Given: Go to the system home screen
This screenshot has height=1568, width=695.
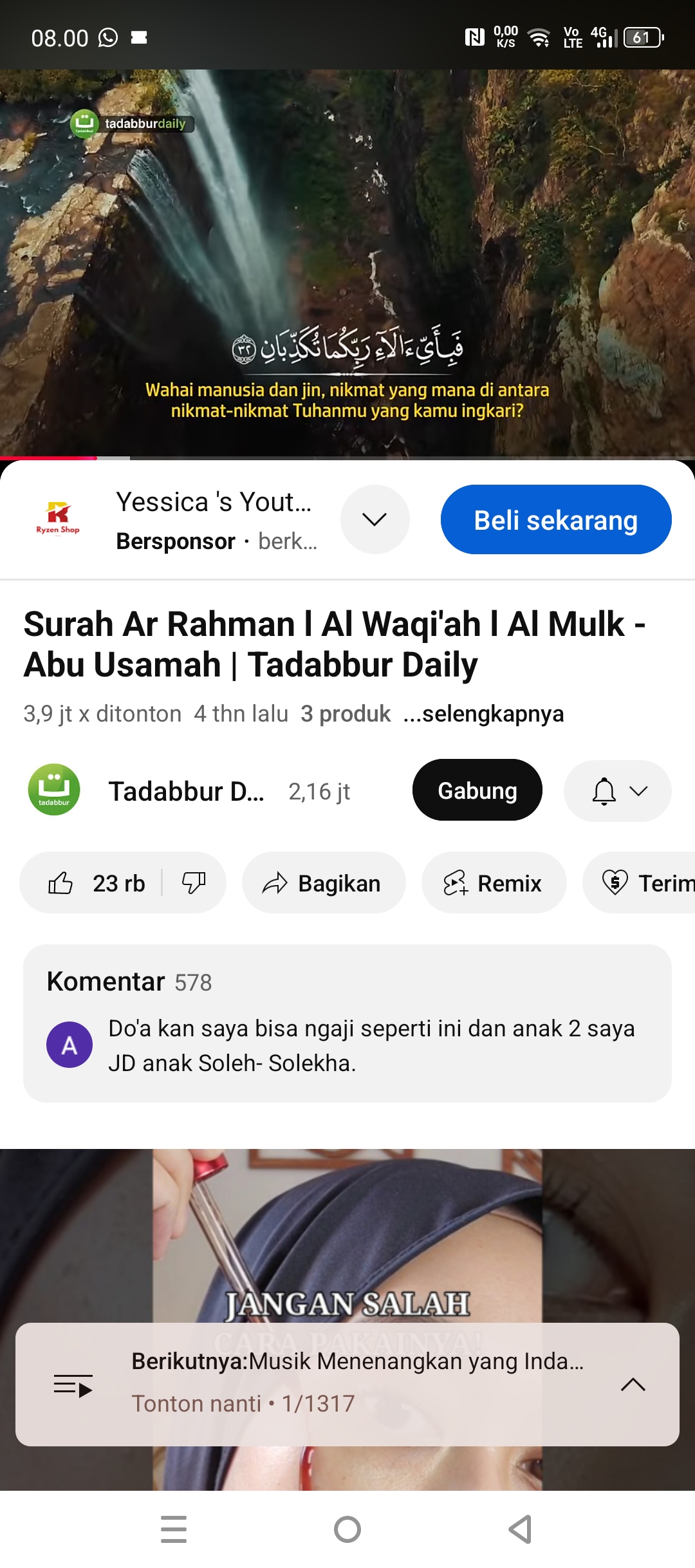Looking at the screenshot, I should click(347, 1529).
